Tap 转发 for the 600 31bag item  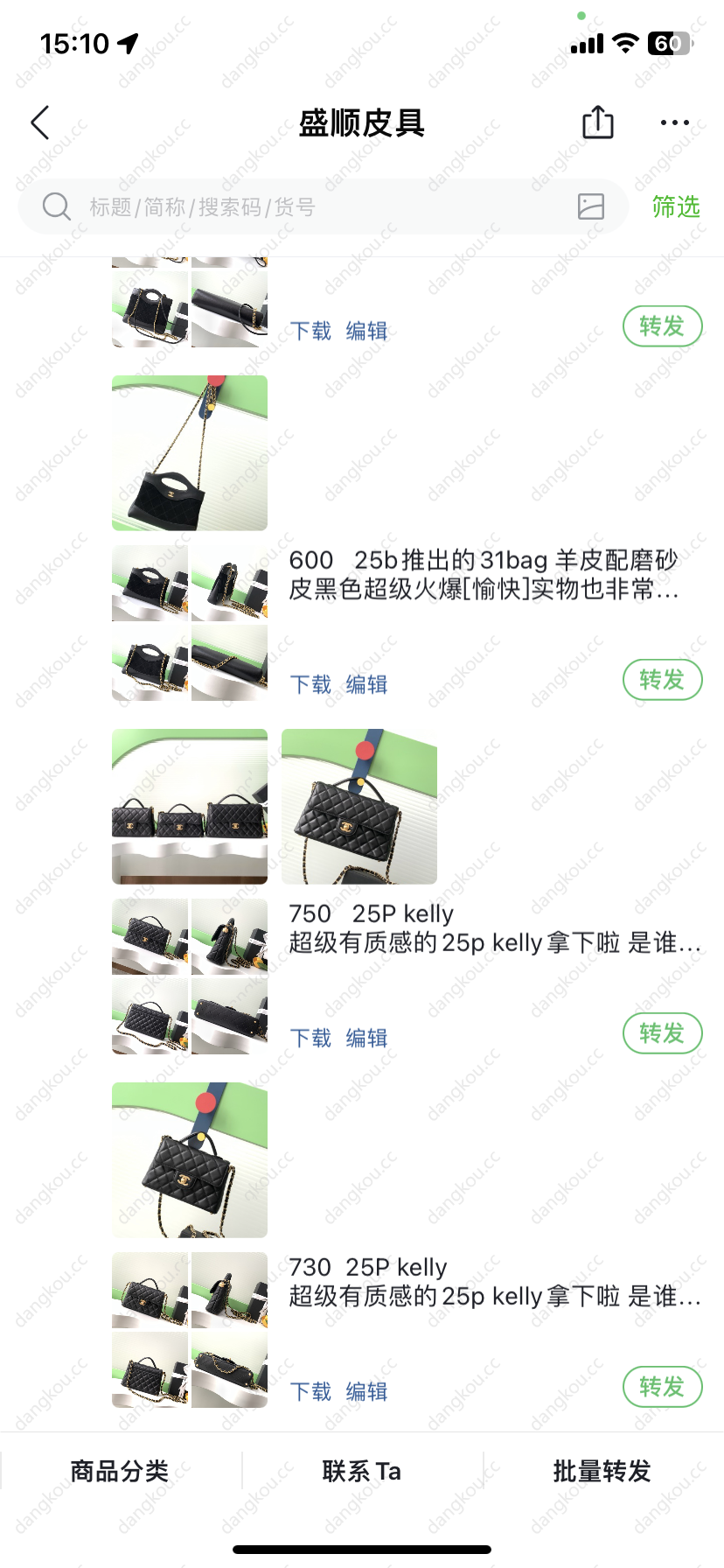(x=663, y=680)
